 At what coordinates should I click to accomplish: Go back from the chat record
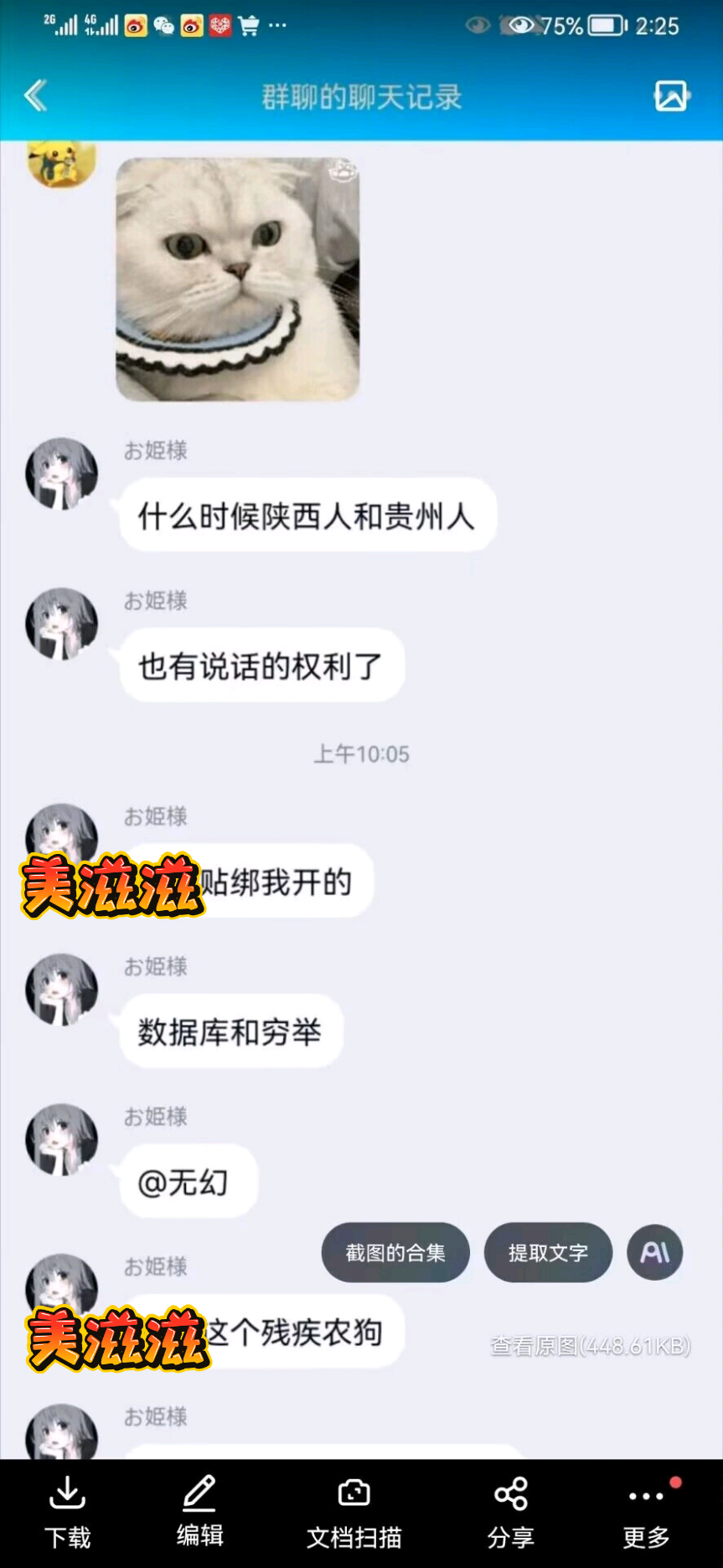[36, 96]
